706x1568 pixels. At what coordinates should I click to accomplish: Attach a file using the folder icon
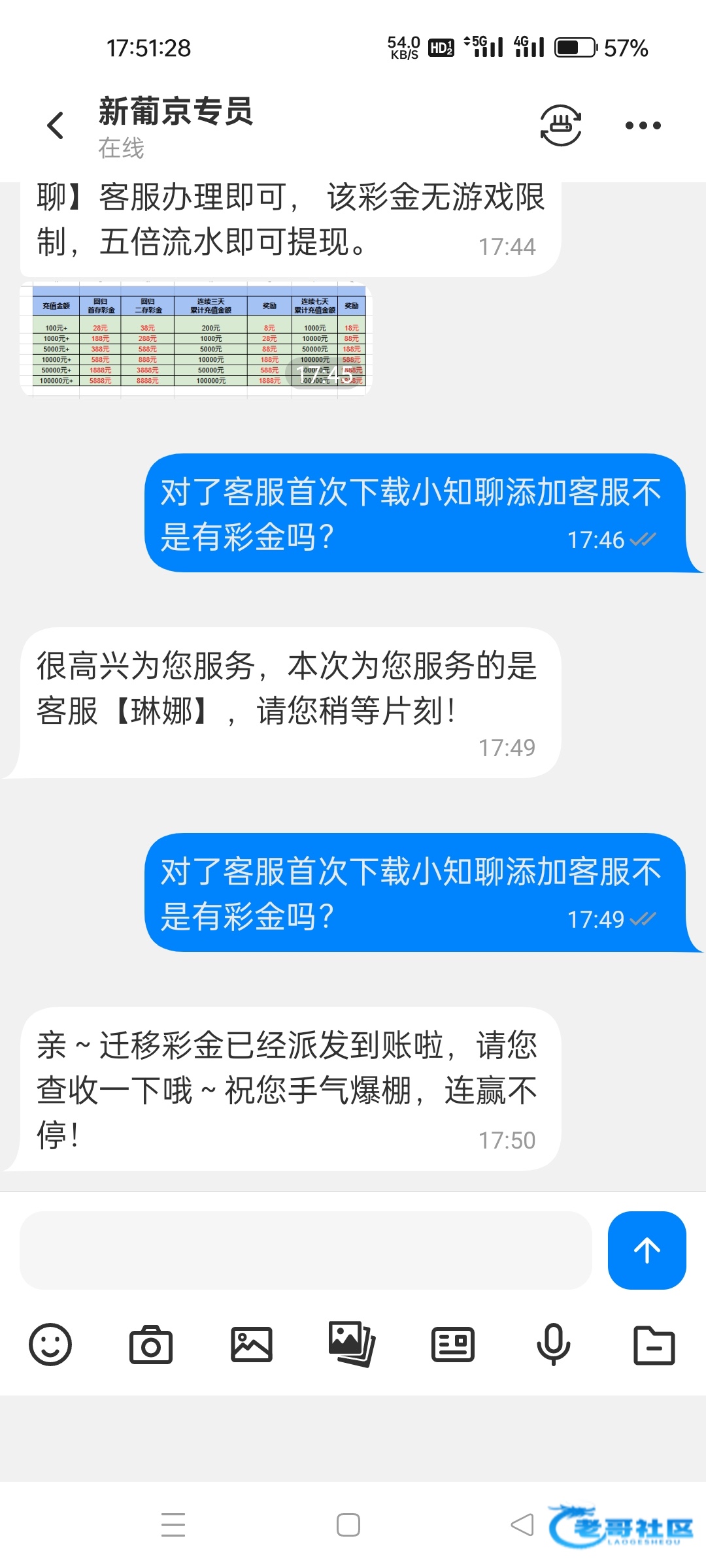[654, 1345]
